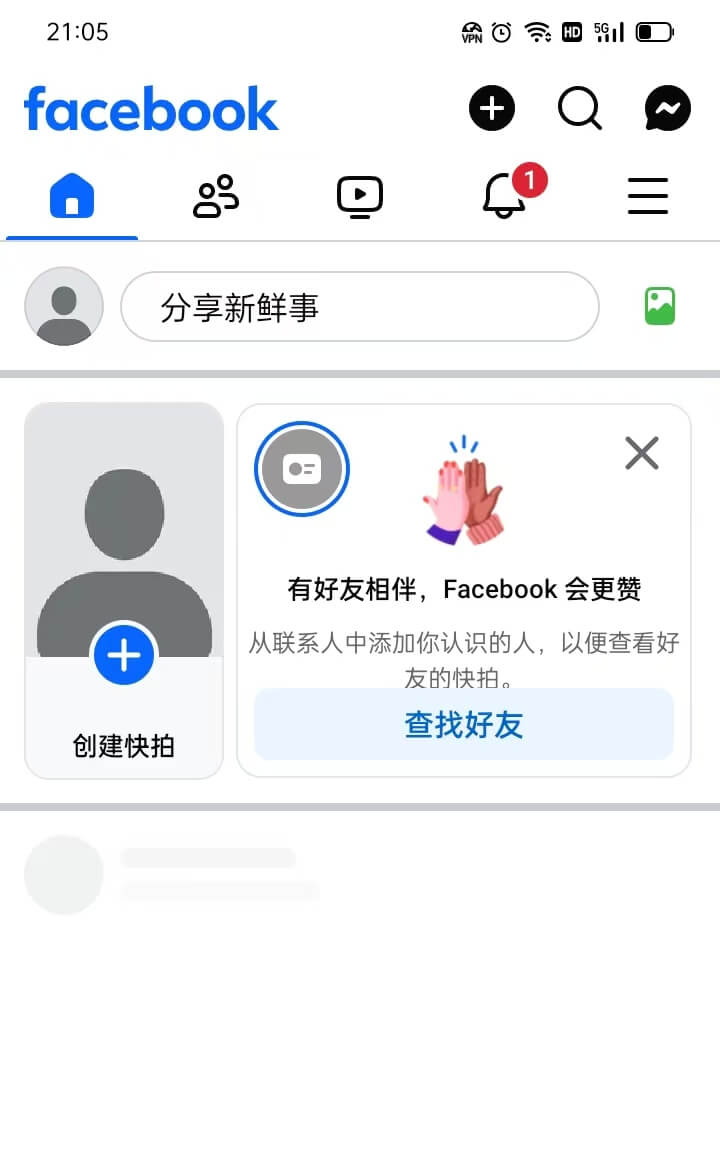
Task: Click the 查找好友 button
Action: tap(463, 725)
